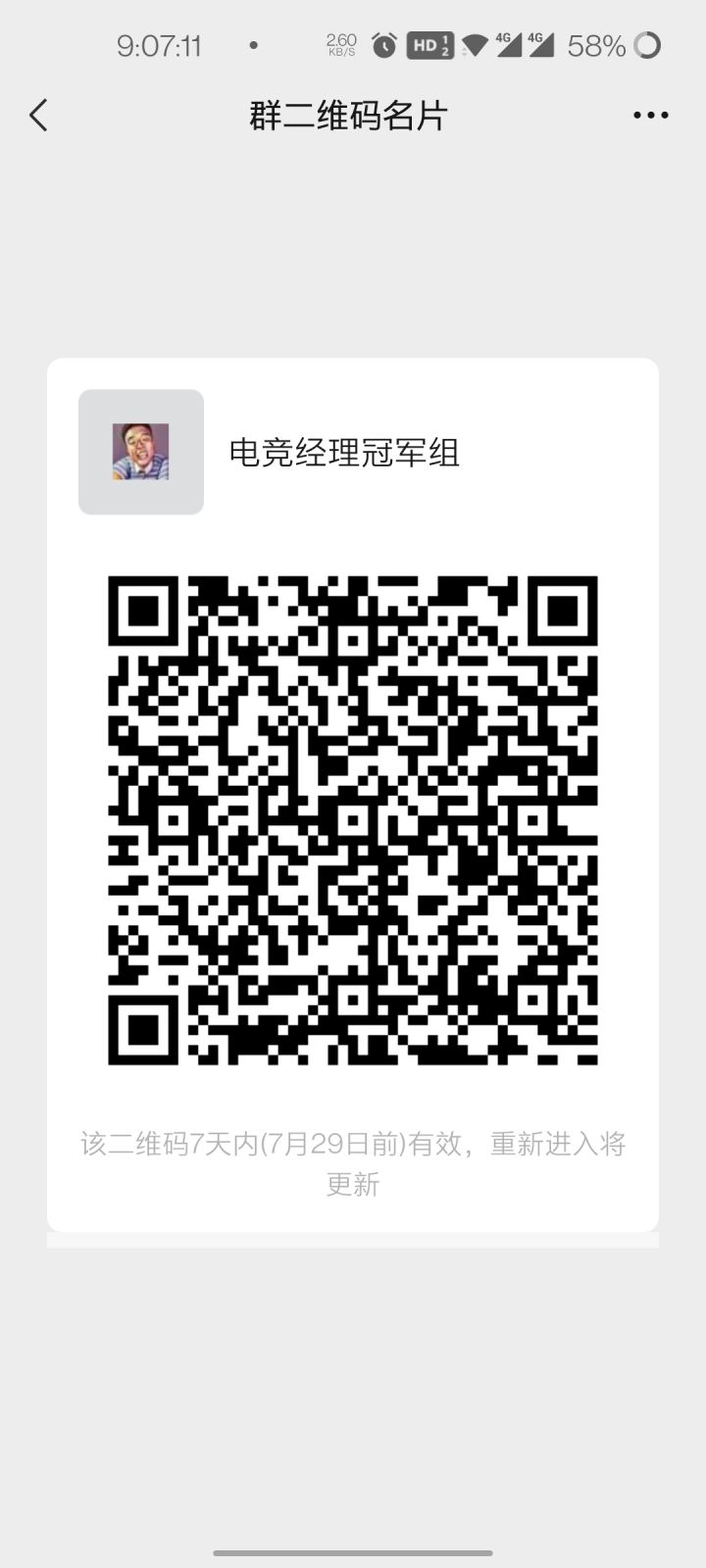Tap the more options three-dot icon

point(649,115)
